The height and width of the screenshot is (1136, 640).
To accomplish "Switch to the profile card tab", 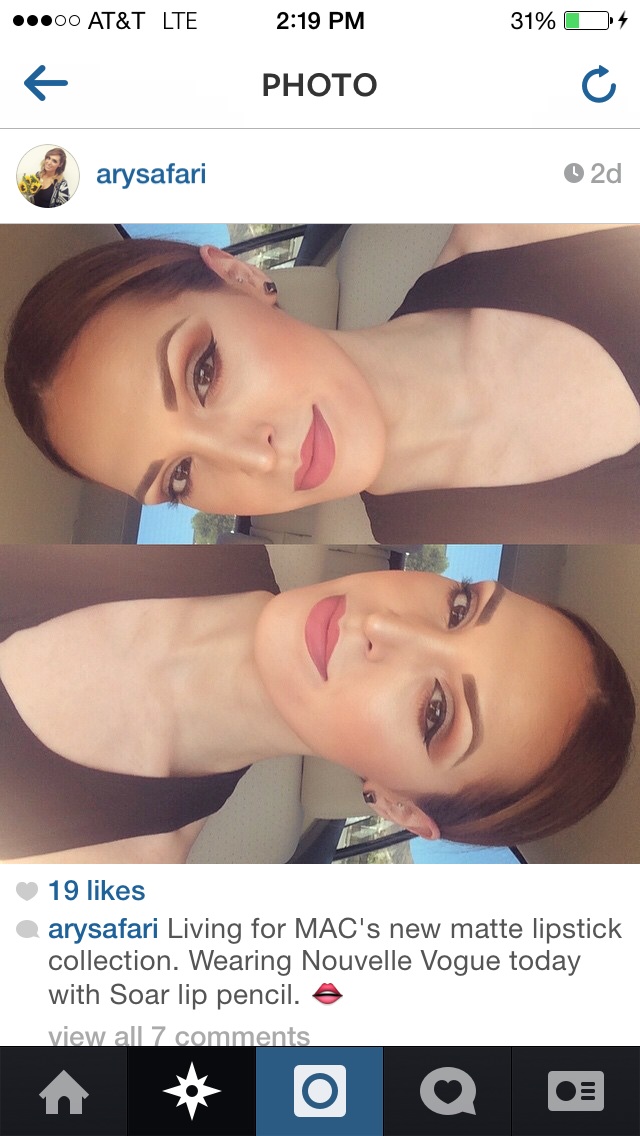I will [x=575, y=1091].
